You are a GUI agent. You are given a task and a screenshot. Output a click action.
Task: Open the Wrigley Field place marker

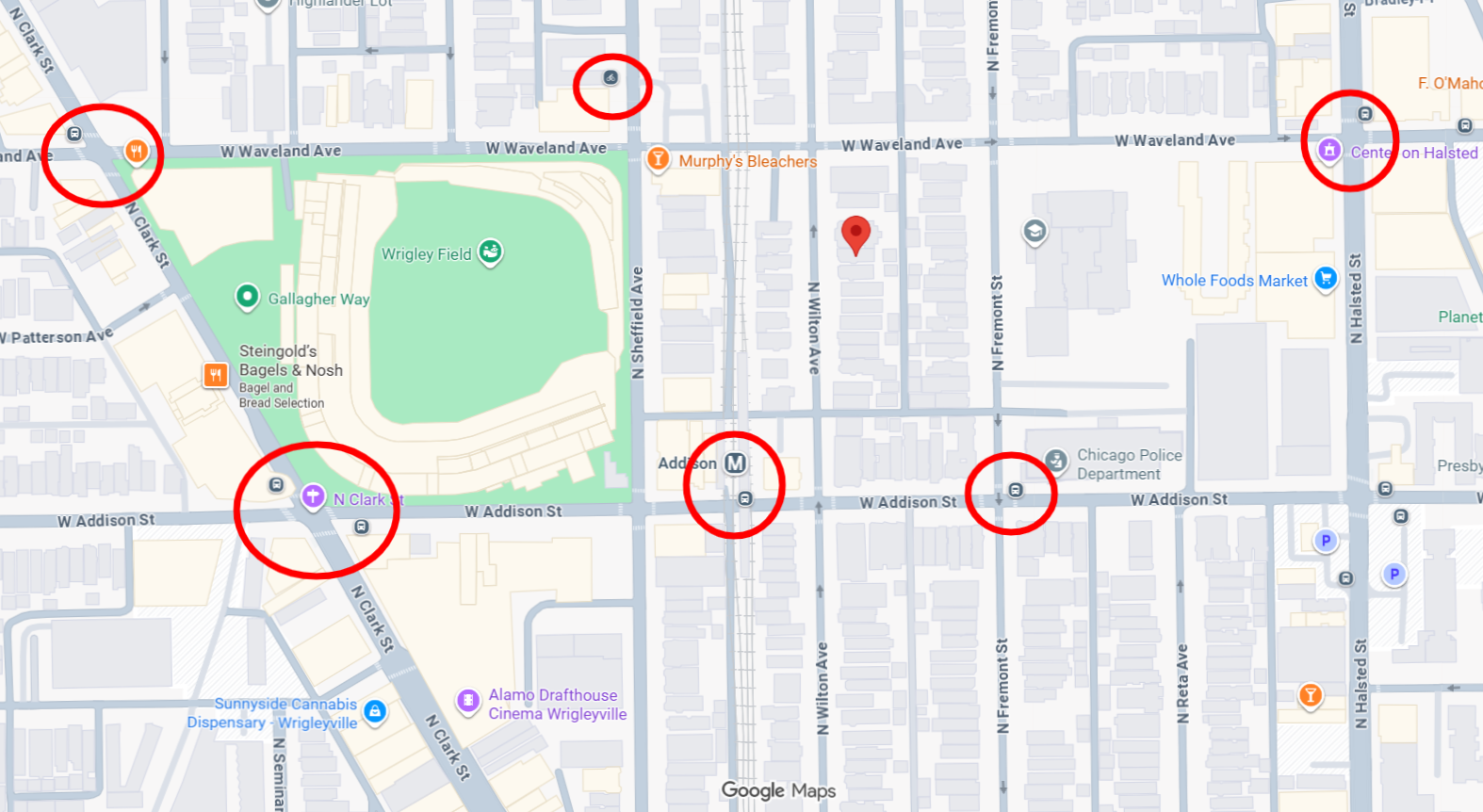[x=490, y=252]
